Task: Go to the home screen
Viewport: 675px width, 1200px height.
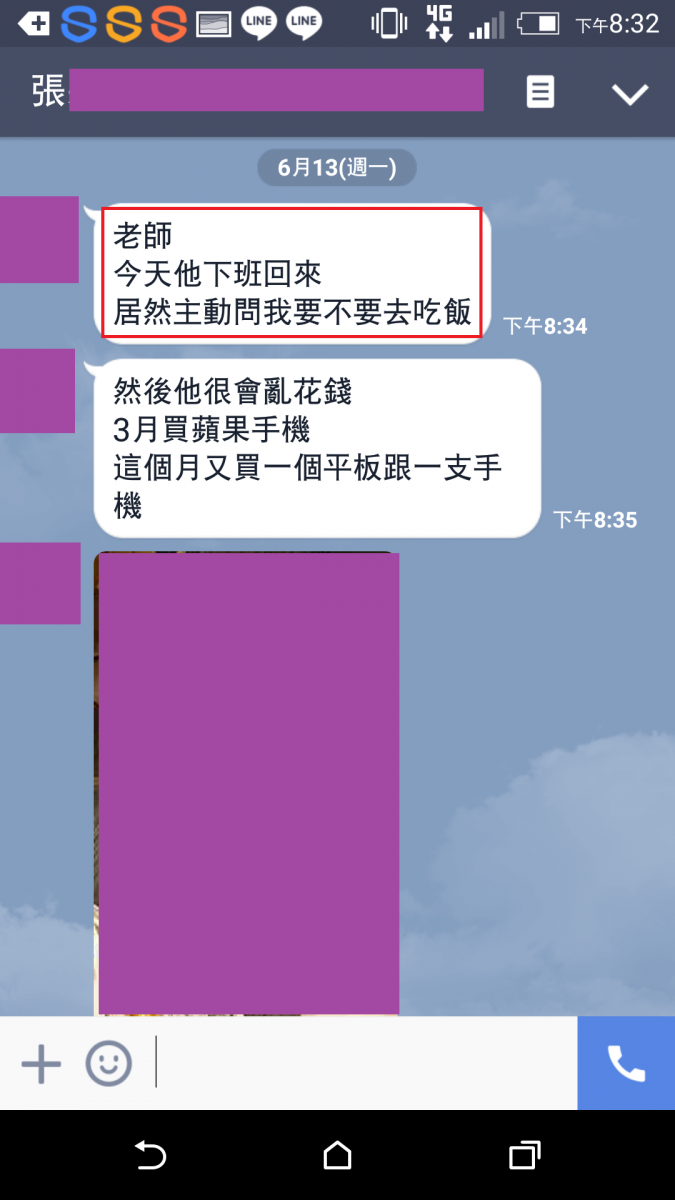Action: [338, 1156]
